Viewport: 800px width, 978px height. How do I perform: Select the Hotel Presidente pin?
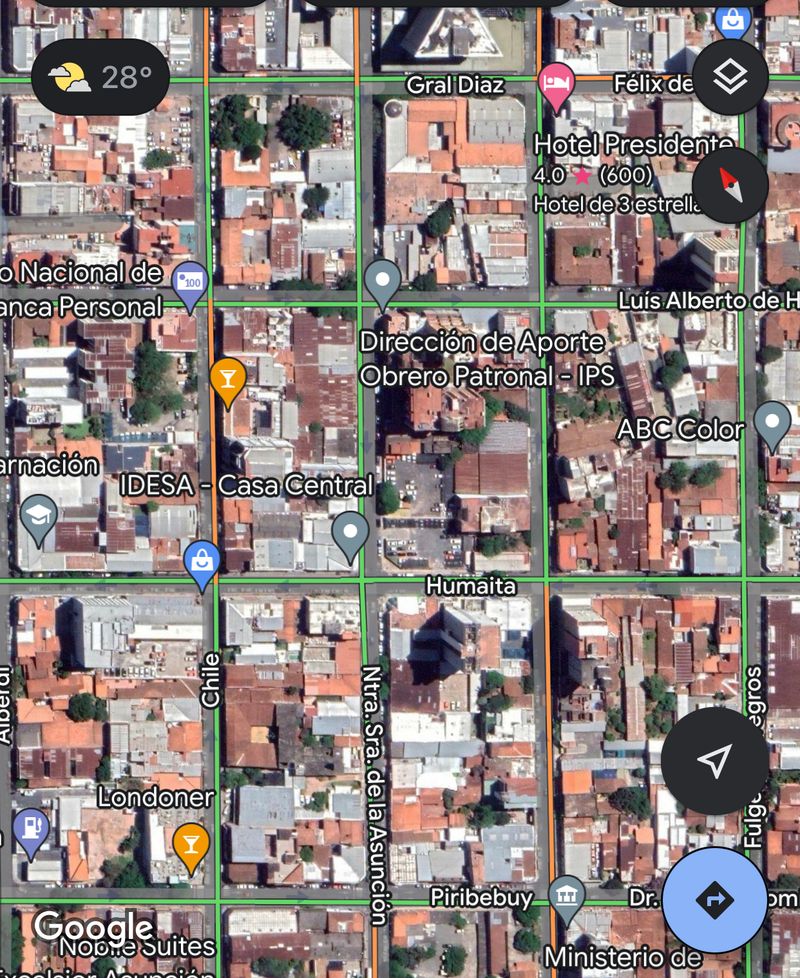pyautogui.click(x=556, y=84)
